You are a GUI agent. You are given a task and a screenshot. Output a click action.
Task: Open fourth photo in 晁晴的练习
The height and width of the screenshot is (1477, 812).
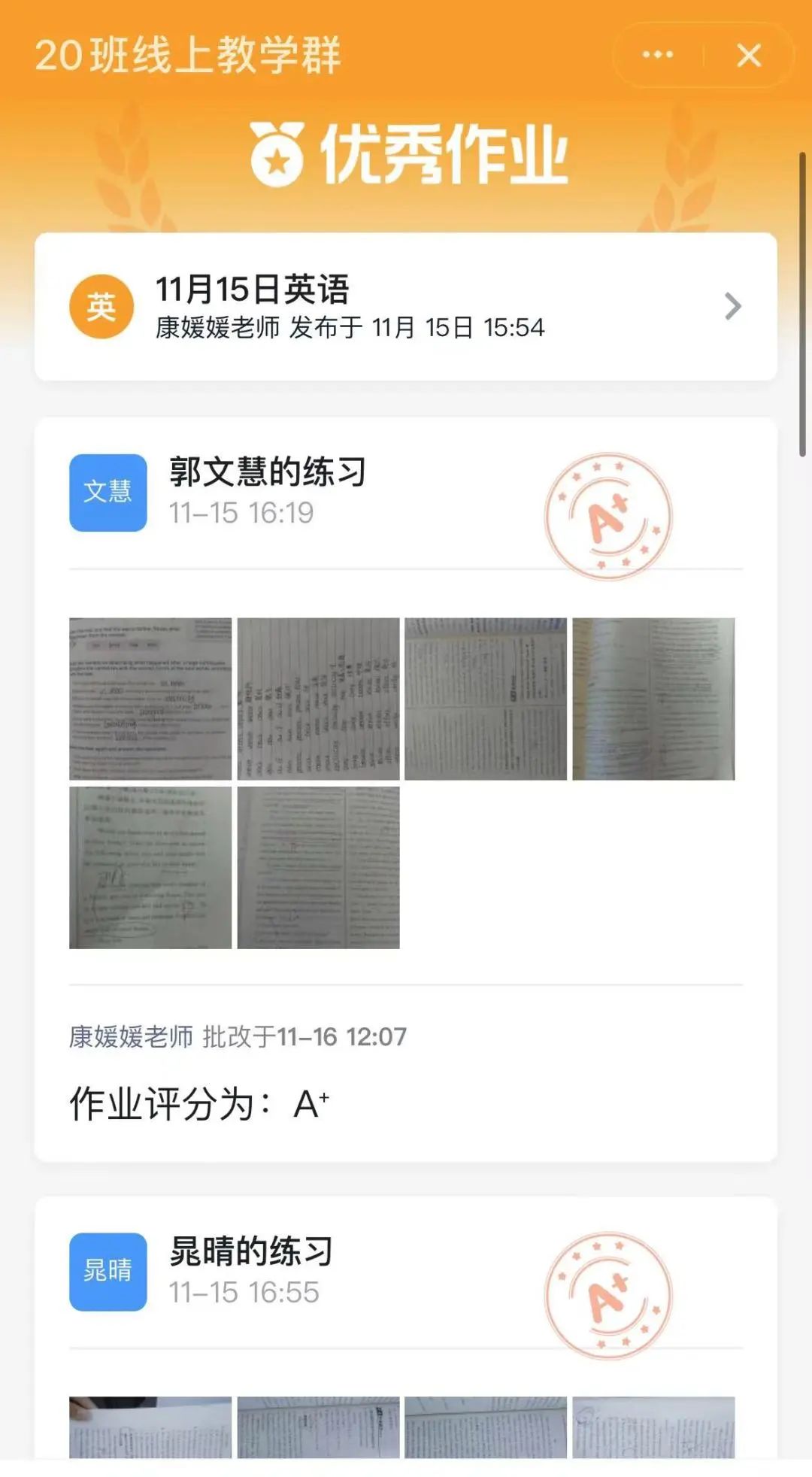(x=653, y=1427)
